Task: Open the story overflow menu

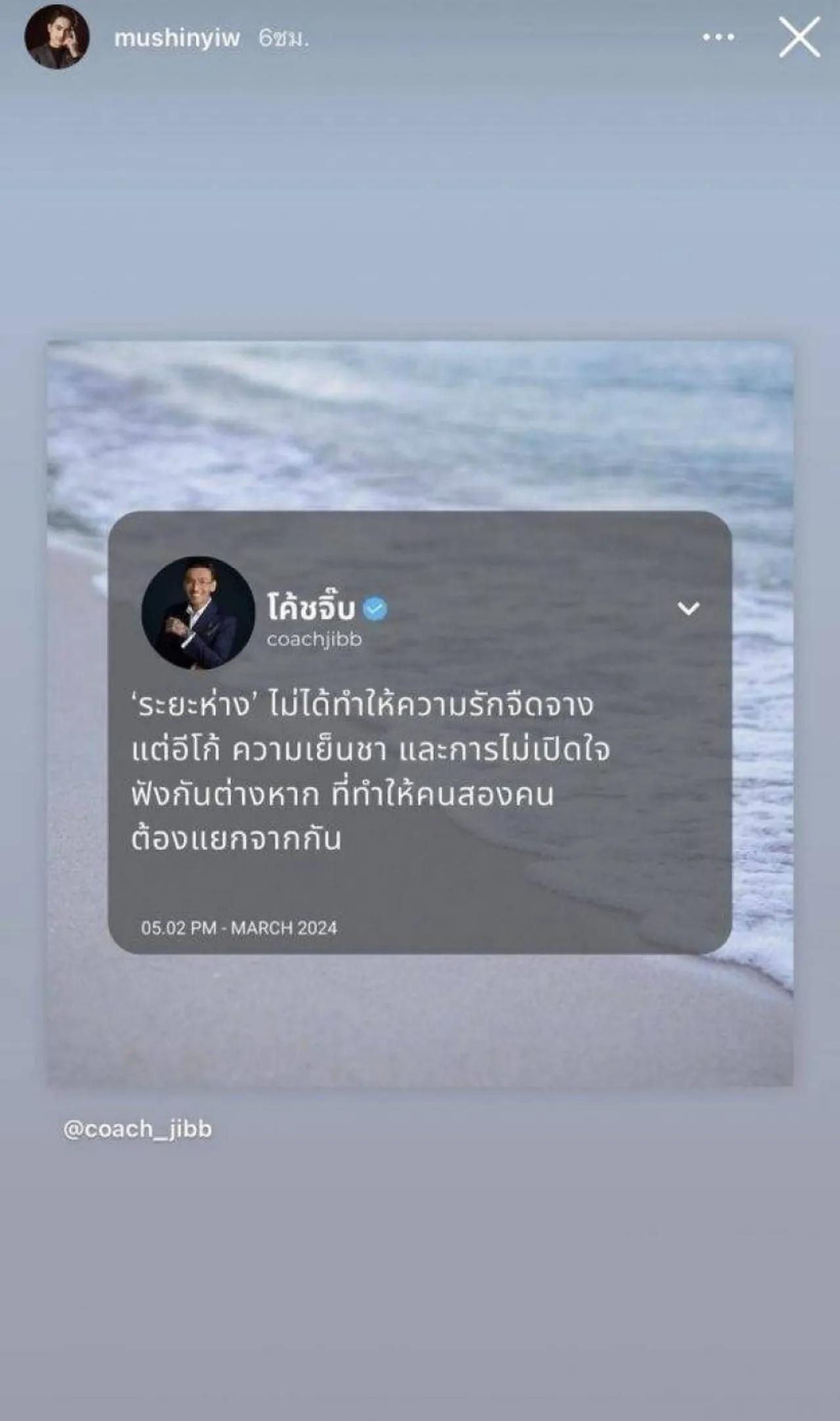Action: [718, 37]
